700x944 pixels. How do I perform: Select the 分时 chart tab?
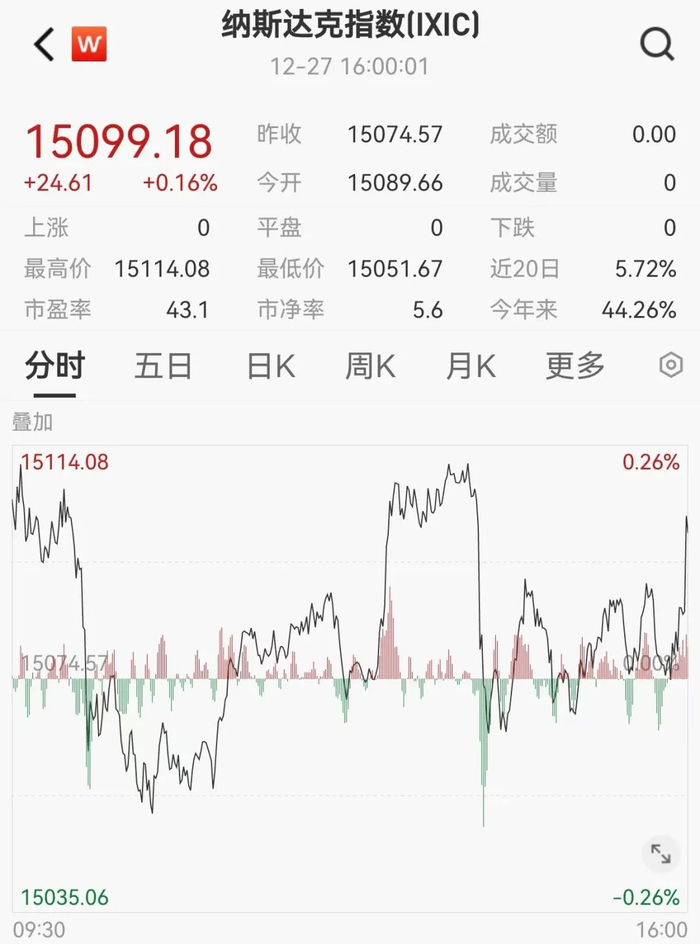coord(54,366)
